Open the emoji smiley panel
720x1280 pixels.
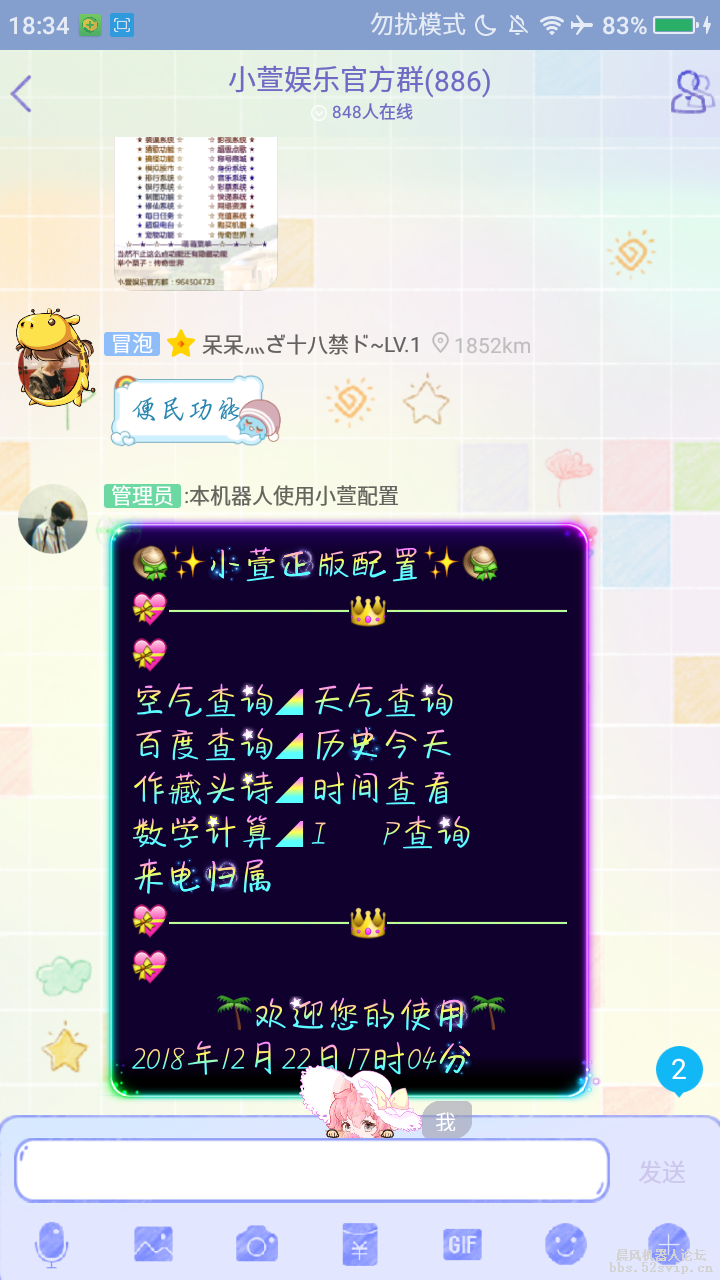565,1244
